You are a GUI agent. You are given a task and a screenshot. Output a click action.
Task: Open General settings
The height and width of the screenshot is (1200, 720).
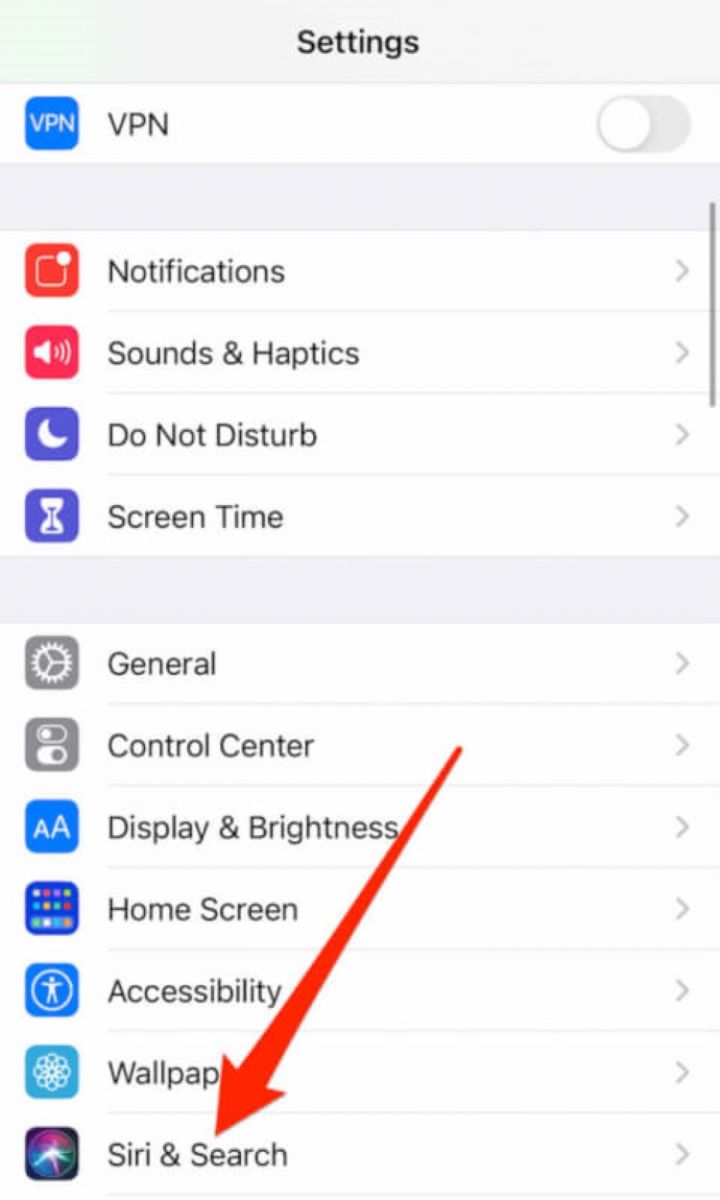point(360,664)
